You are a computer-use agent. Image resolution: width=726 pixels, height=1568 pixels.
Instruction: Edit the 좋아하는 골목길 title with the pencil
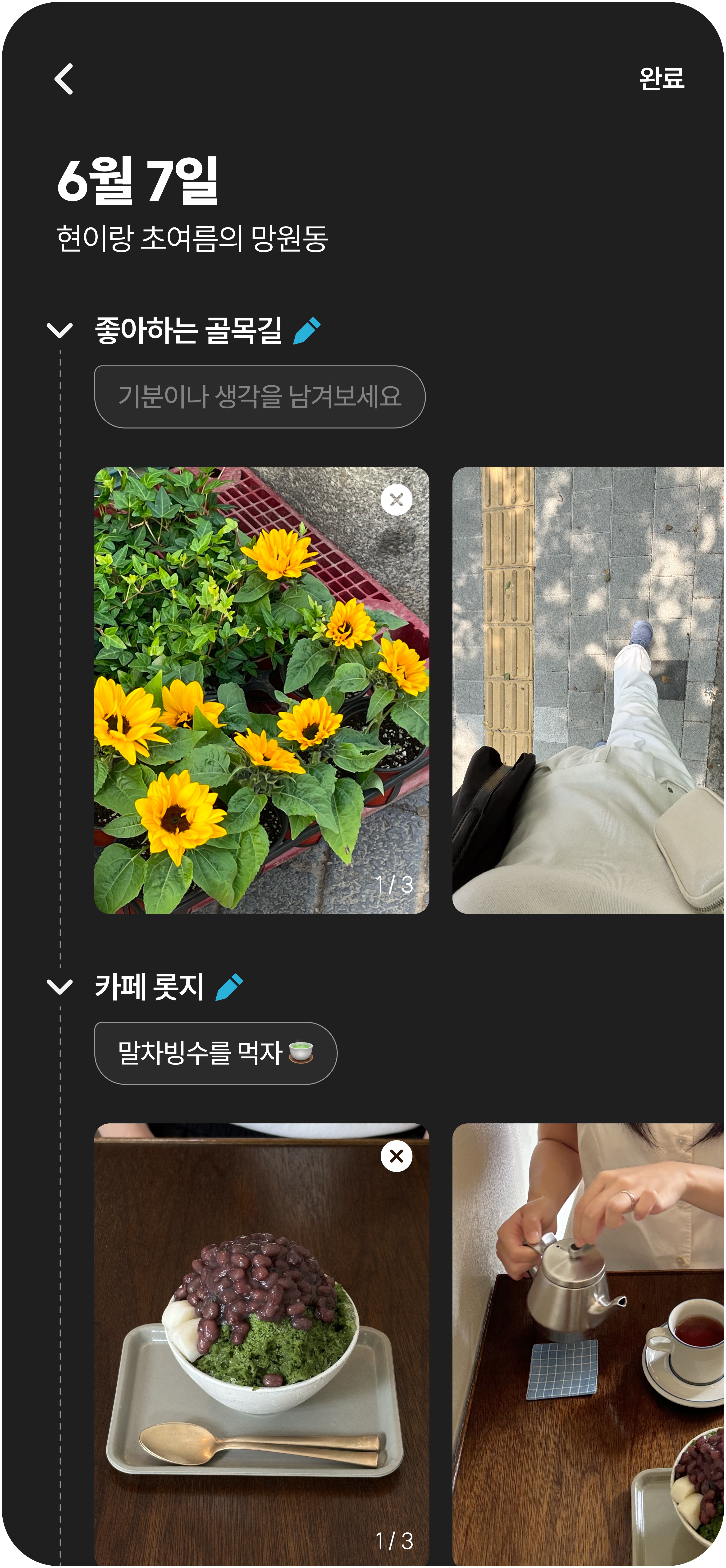coord(307,331)
